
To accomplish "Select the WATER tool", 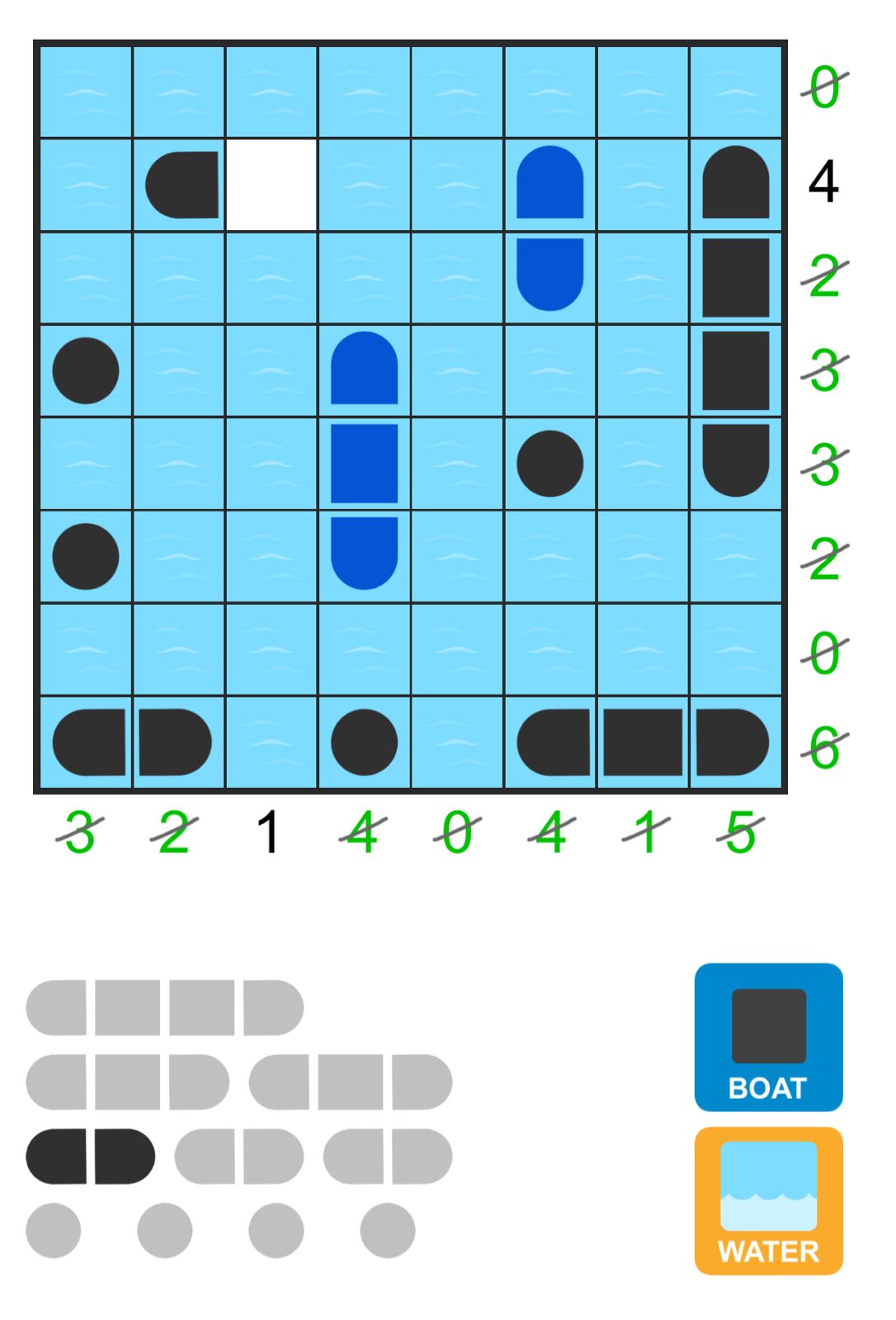I will pyautogui.click(x=768, y=1200).
